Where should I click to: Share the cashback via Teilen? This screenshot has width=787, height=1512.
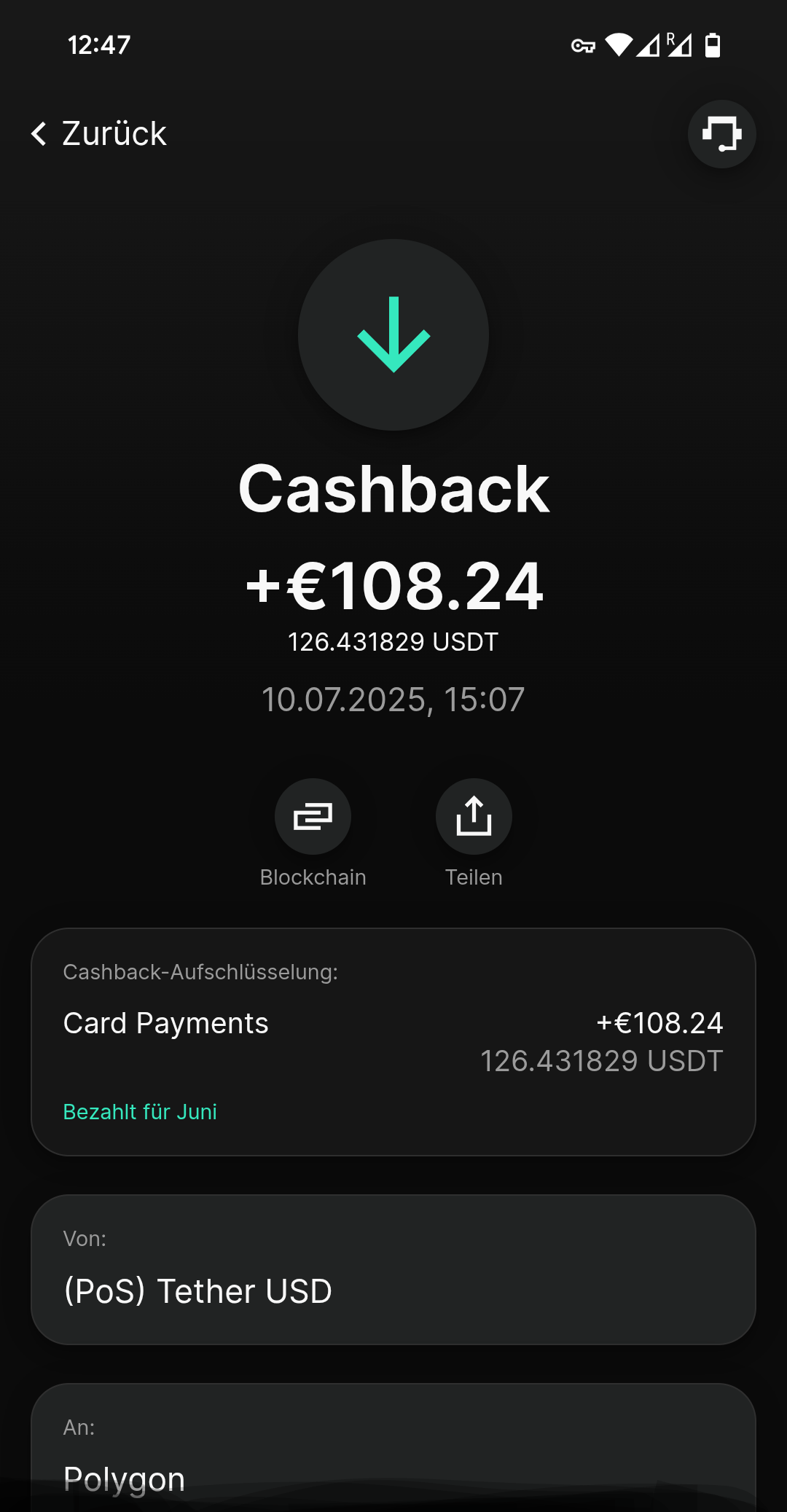pyautogui.click(x=474, y=817)
